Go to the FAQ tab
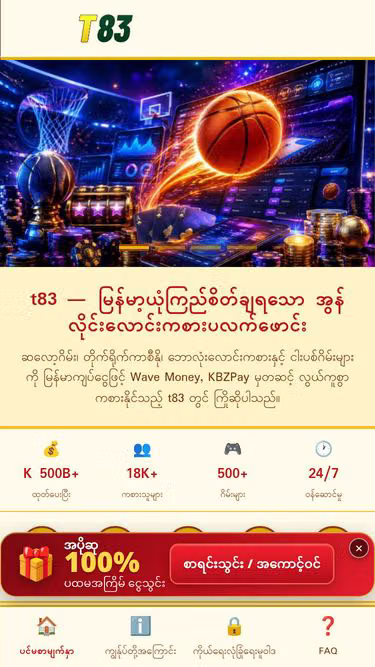 click(328, 636)
